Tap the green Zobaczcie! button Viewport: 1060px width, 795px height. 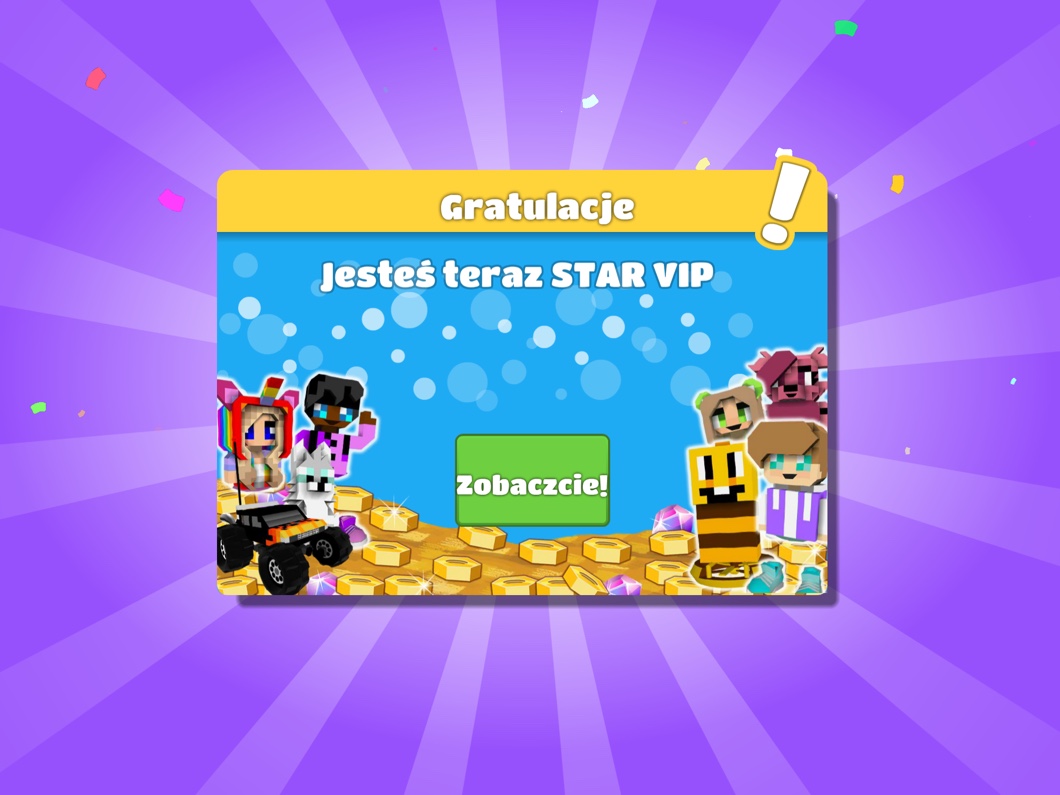[x=532, y=481]
